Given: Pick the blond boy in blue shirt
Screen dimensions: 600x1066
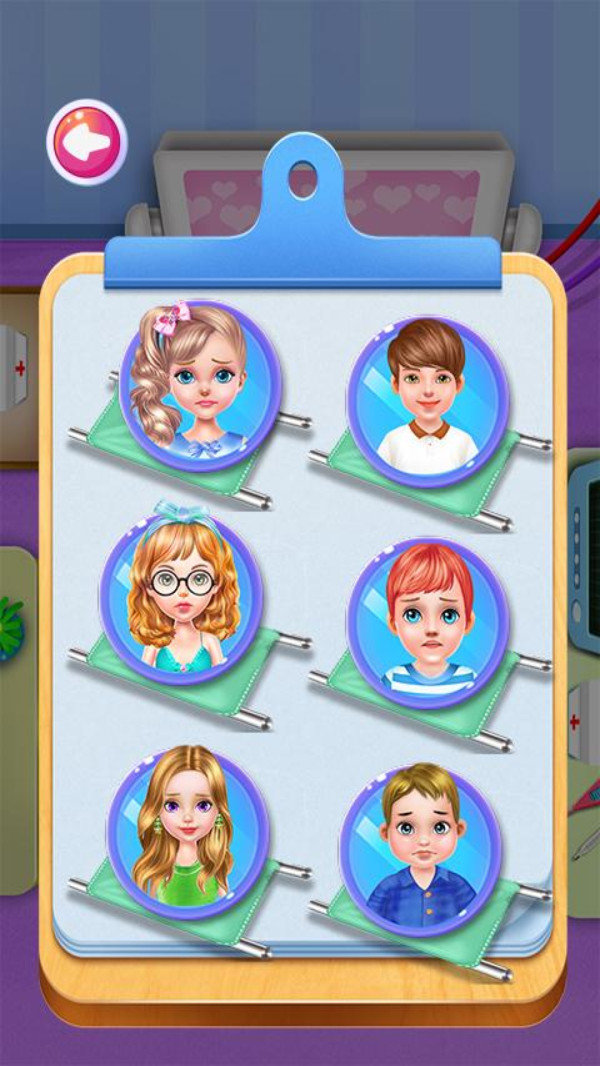Looking at the screenshot, I should [420, 838].
